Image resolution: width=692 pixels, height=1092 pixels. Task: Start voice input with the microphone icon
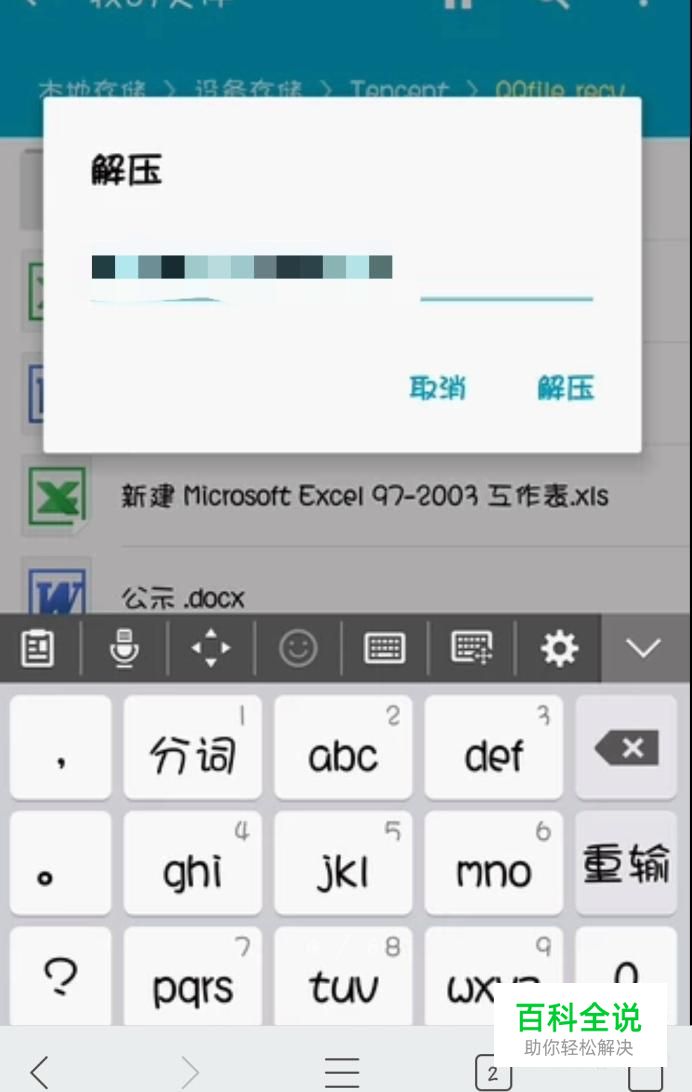click(x=124, y=648)
